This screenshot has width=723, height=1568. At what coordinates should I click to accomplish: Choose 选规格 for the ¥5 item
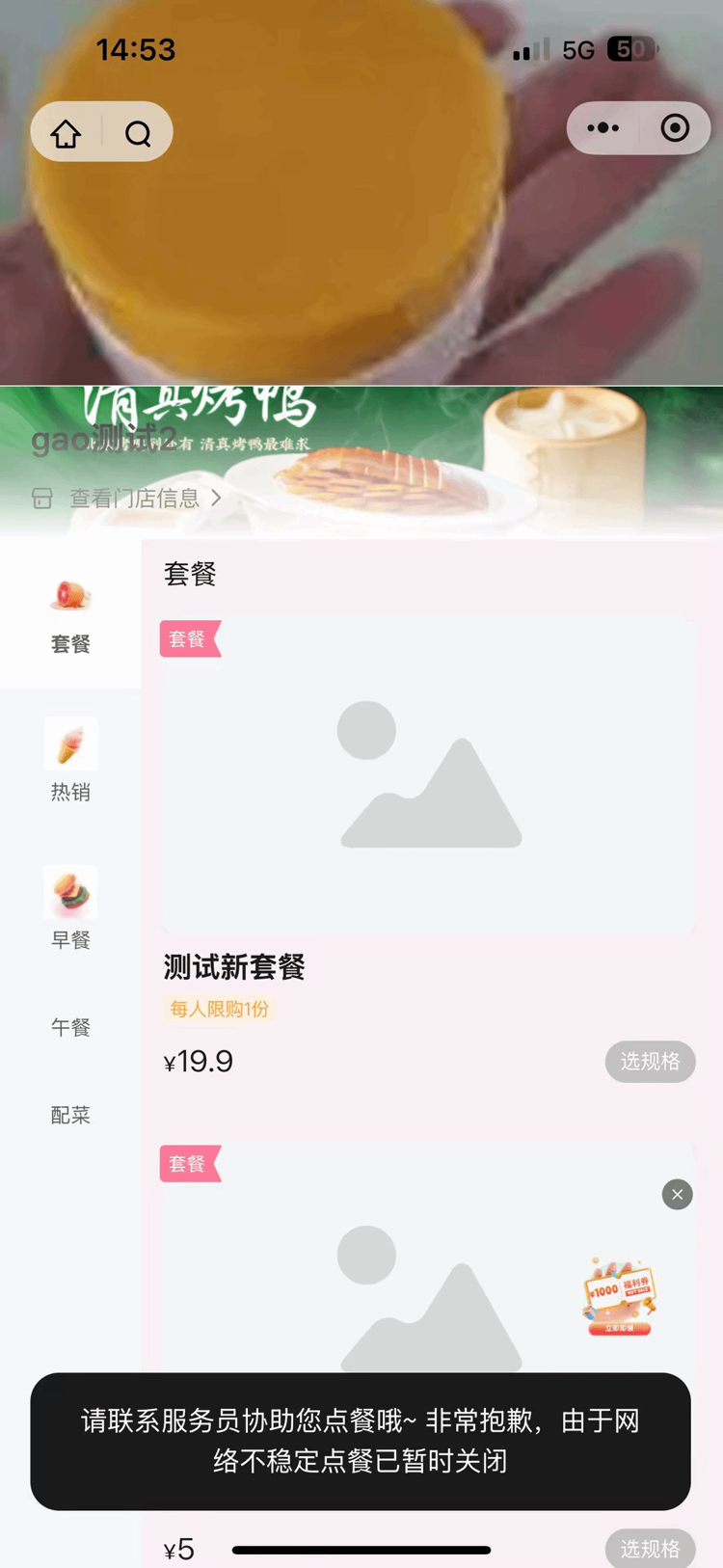tap(650, 1547)
